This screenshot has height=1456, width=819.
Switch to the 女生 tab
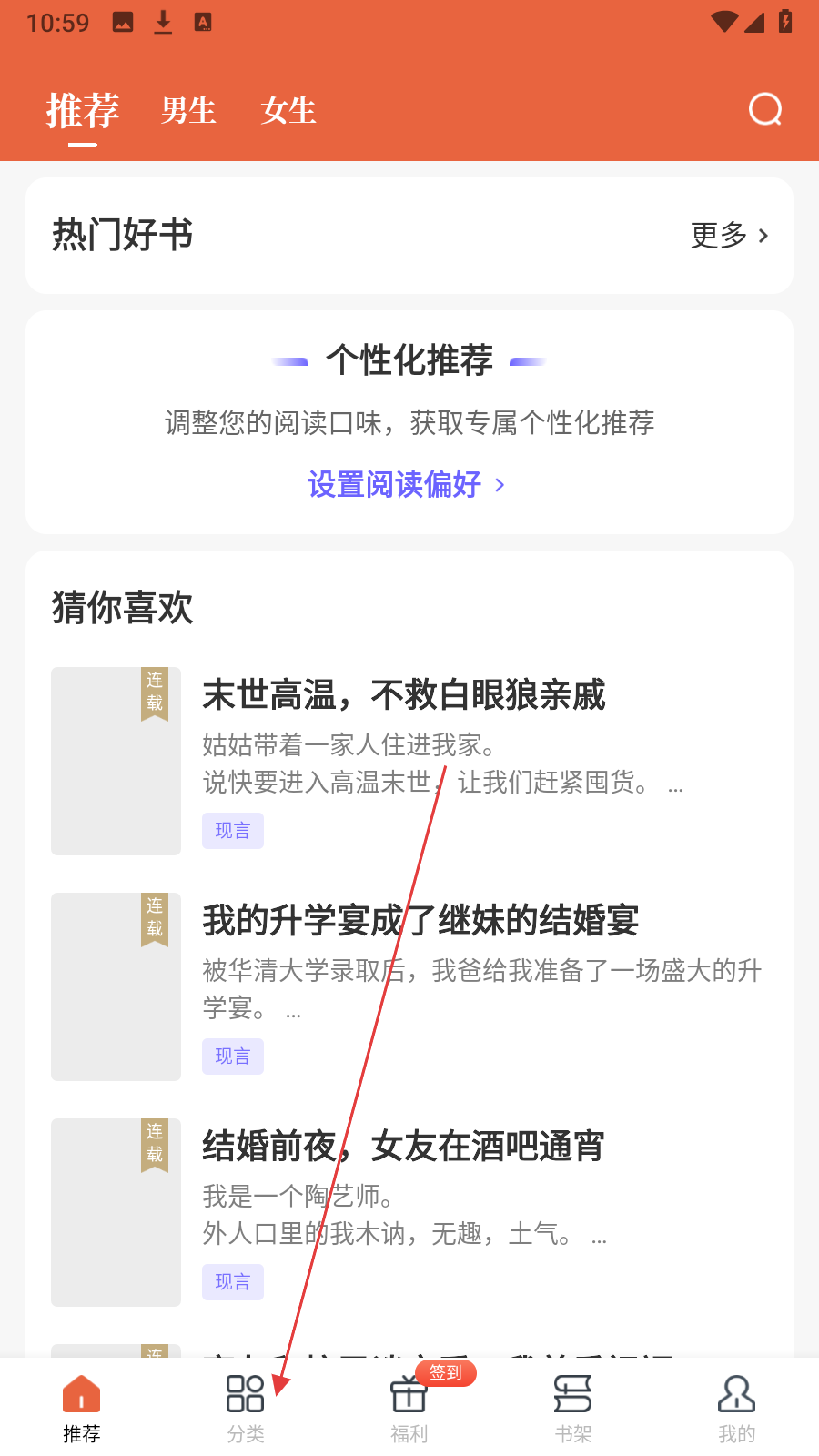click(x=288, y=111)
